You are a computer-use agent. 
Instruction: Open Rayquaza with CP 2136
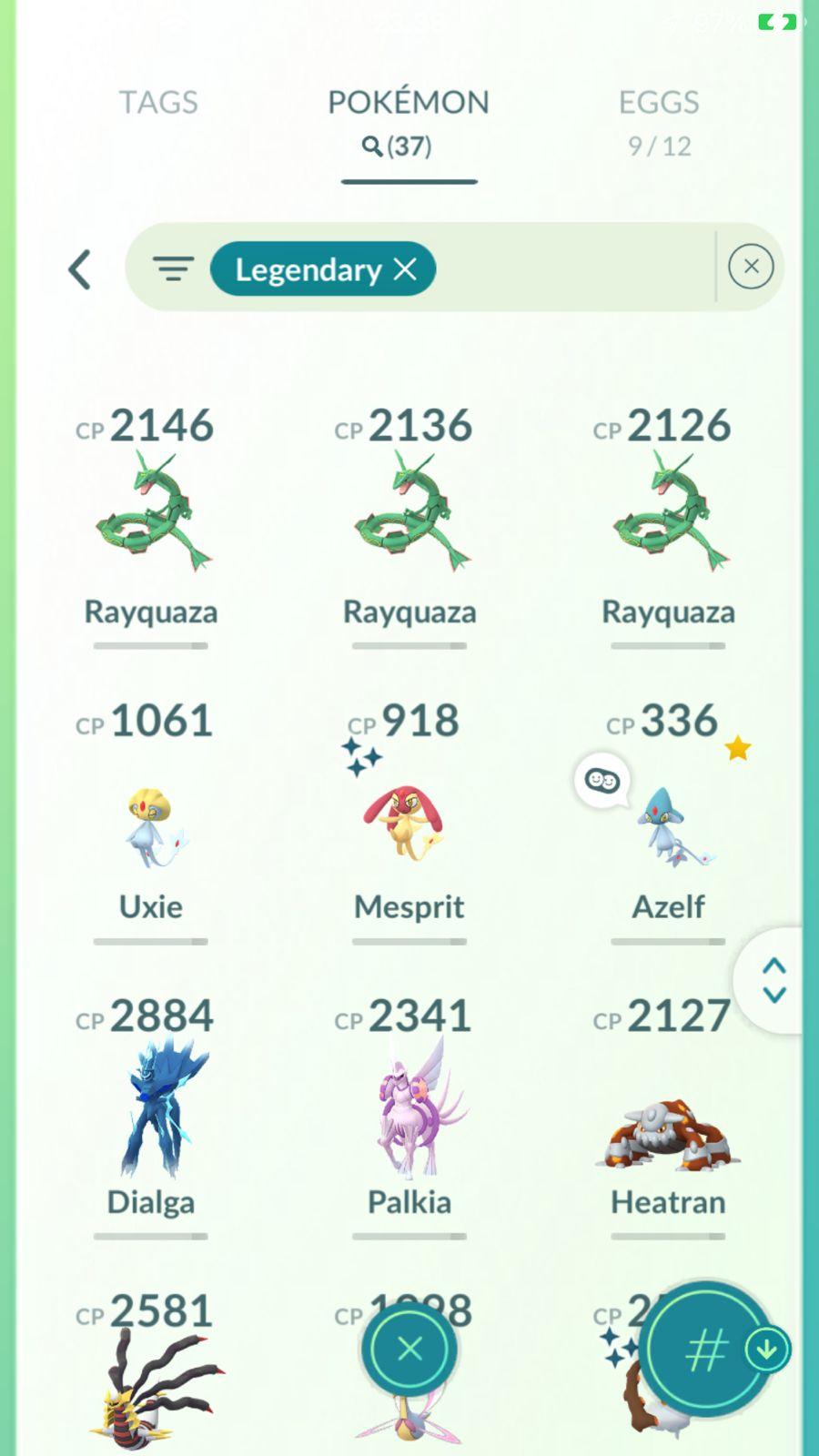[x=409, y=514]
